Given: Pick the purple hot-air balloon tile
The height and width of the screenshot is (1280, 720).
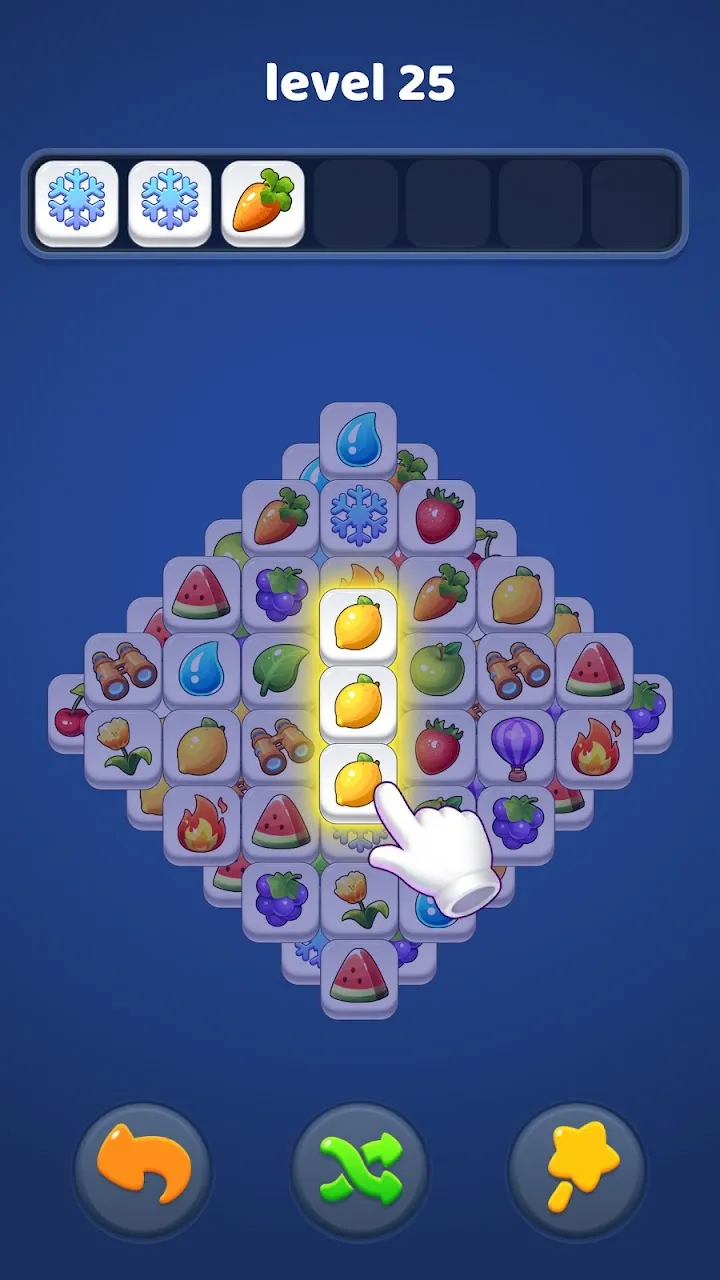Looking at the screenshot, I should (516, 747).
